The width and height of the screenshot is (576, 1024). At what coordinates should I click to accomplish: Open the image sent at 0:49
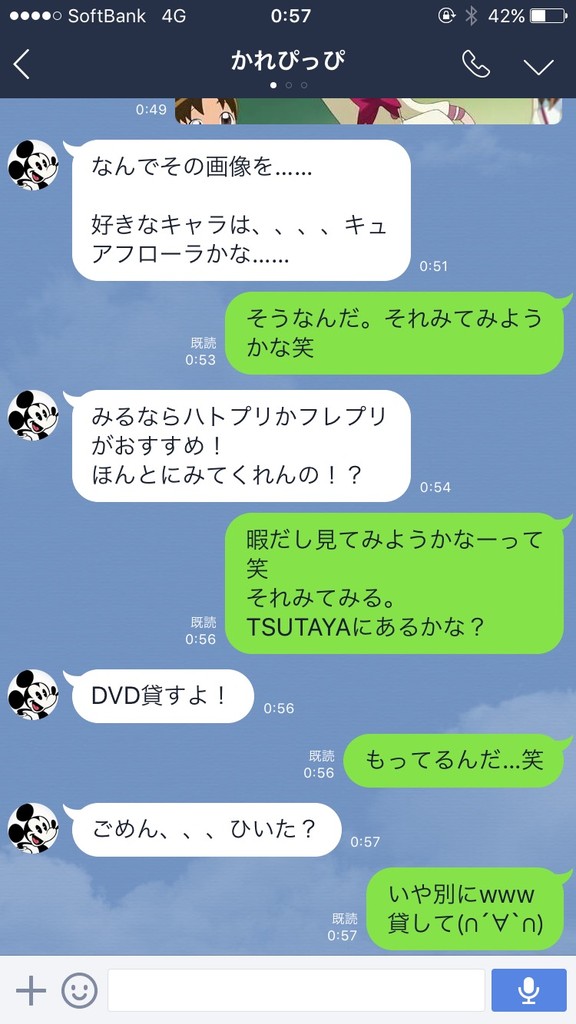click(368, 111)
